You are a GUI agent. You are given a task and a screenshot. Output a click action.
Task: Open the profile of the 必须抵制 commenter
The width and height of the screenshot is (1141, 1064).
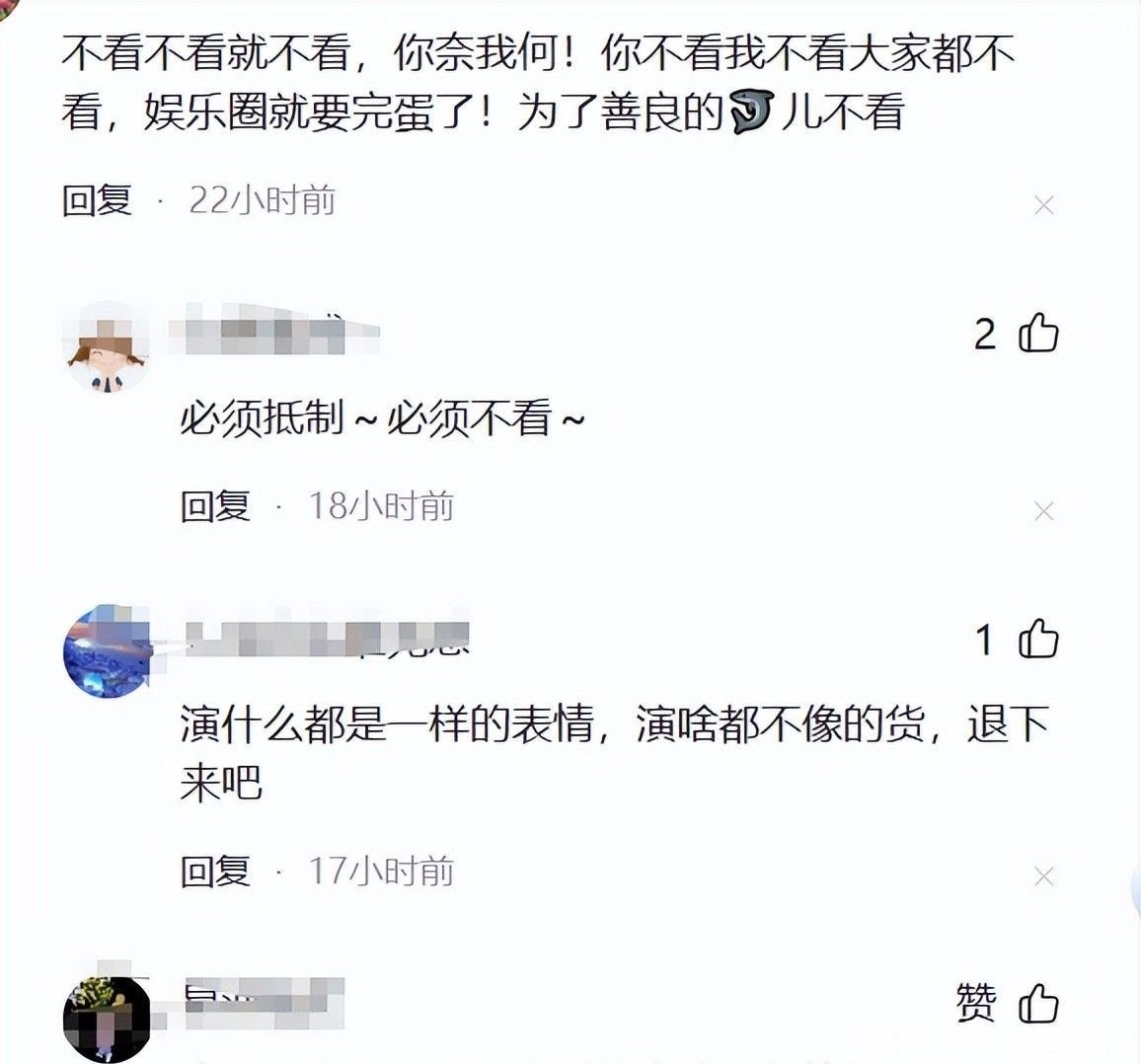pos(108,346)
